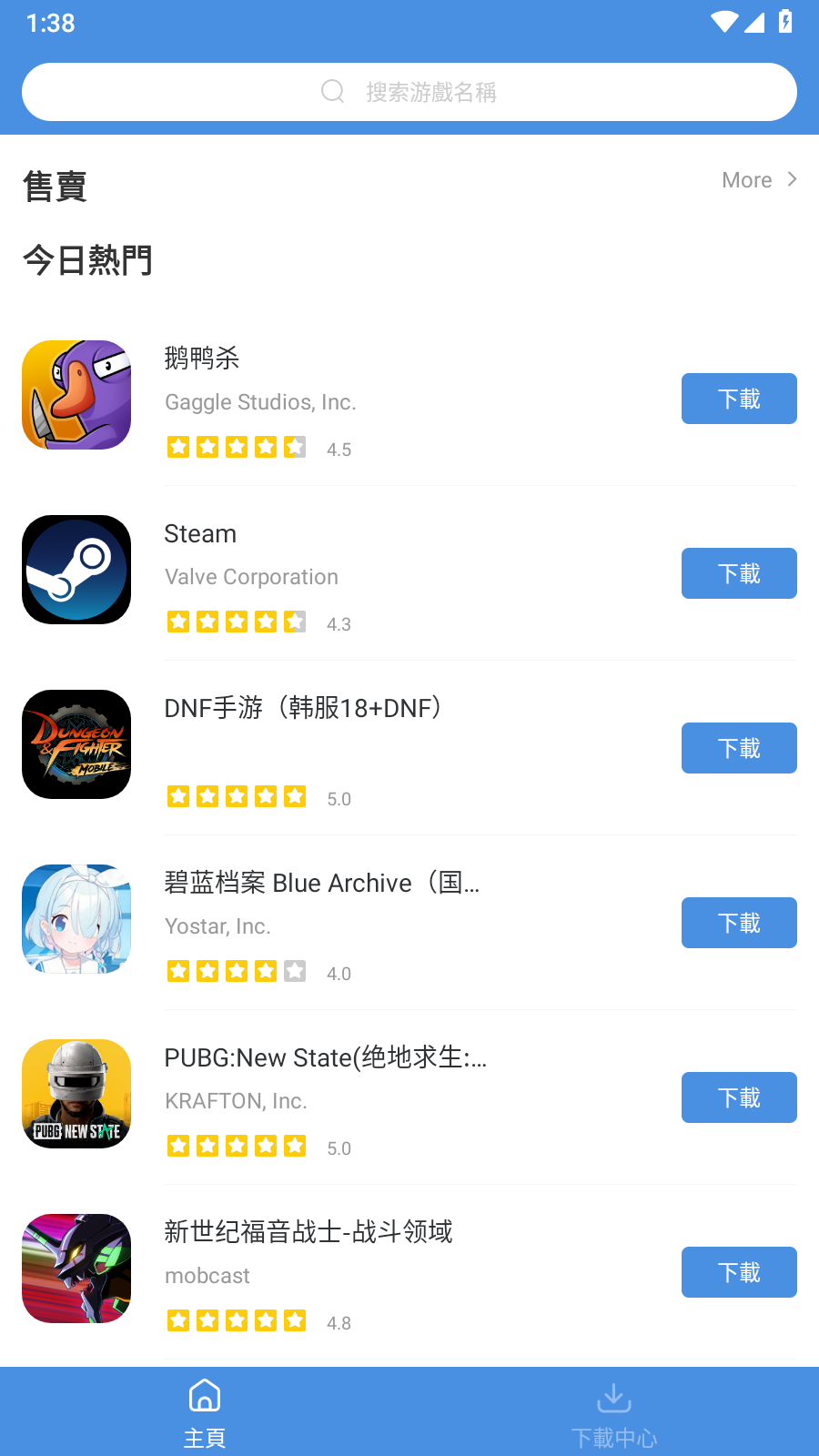
Task: Click the star rating for DNF手游
Action: 237,795
